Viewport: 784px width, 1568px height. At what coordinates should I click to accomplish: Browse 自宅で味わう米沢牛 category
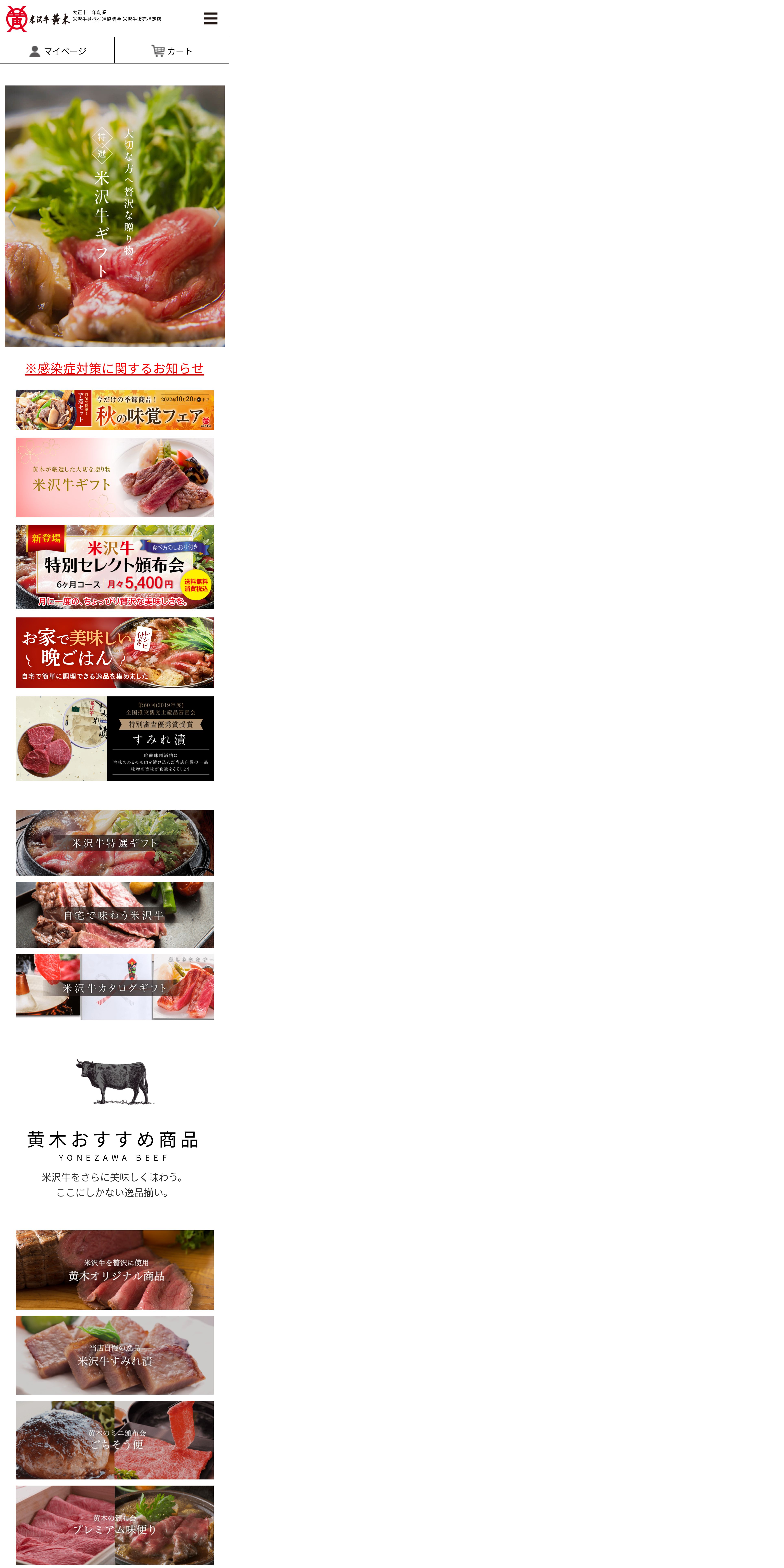pos(114,914)
